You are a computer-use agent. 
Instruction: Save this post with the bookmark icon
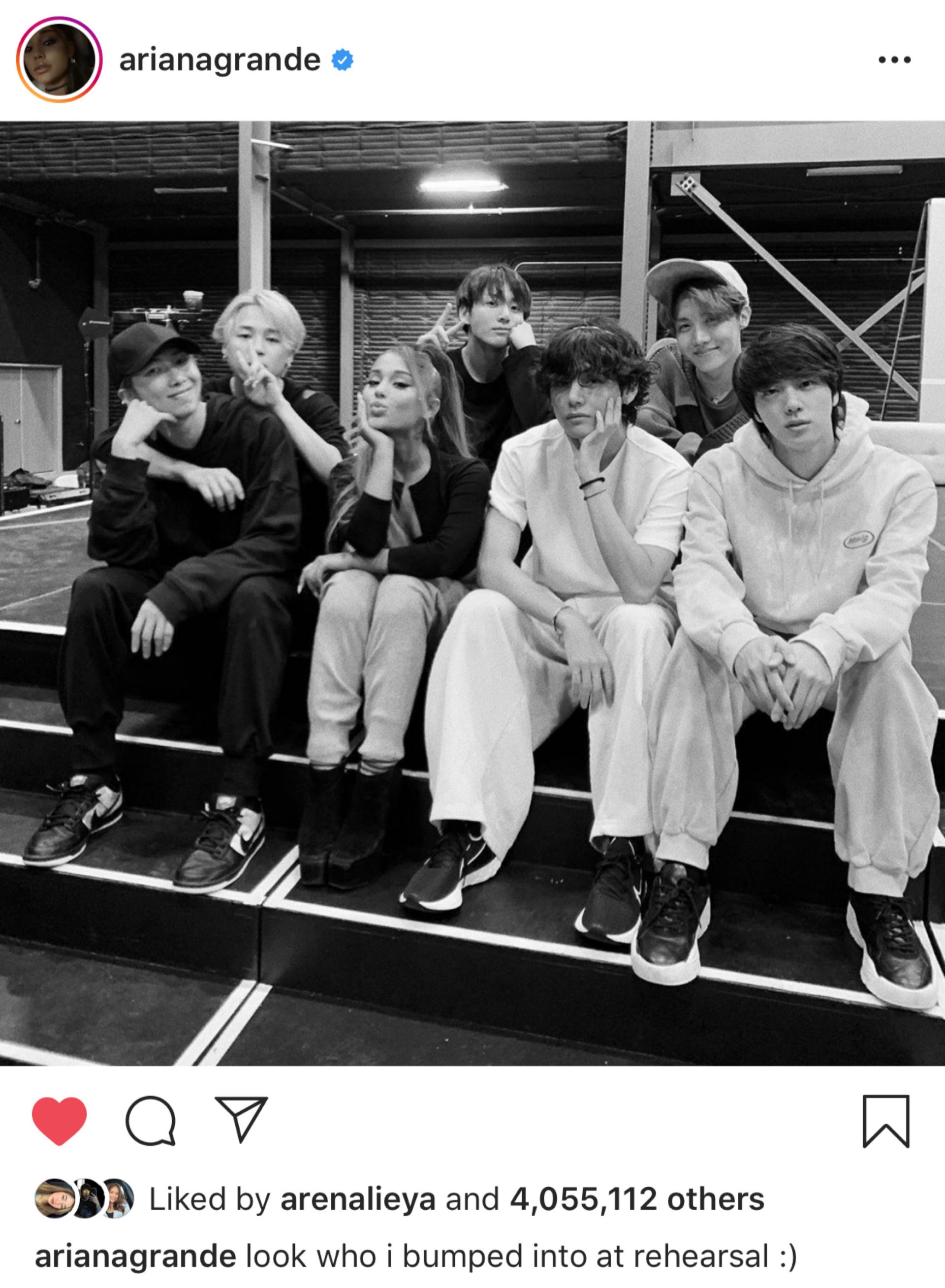(885, 1122)
